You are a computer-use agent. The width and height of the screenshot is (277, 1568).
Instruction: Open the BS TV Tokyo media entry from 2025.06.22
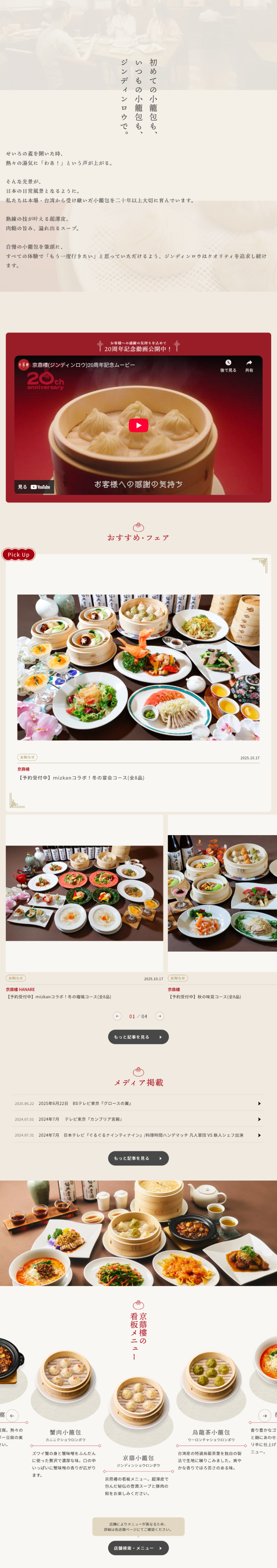[138, 1103]
